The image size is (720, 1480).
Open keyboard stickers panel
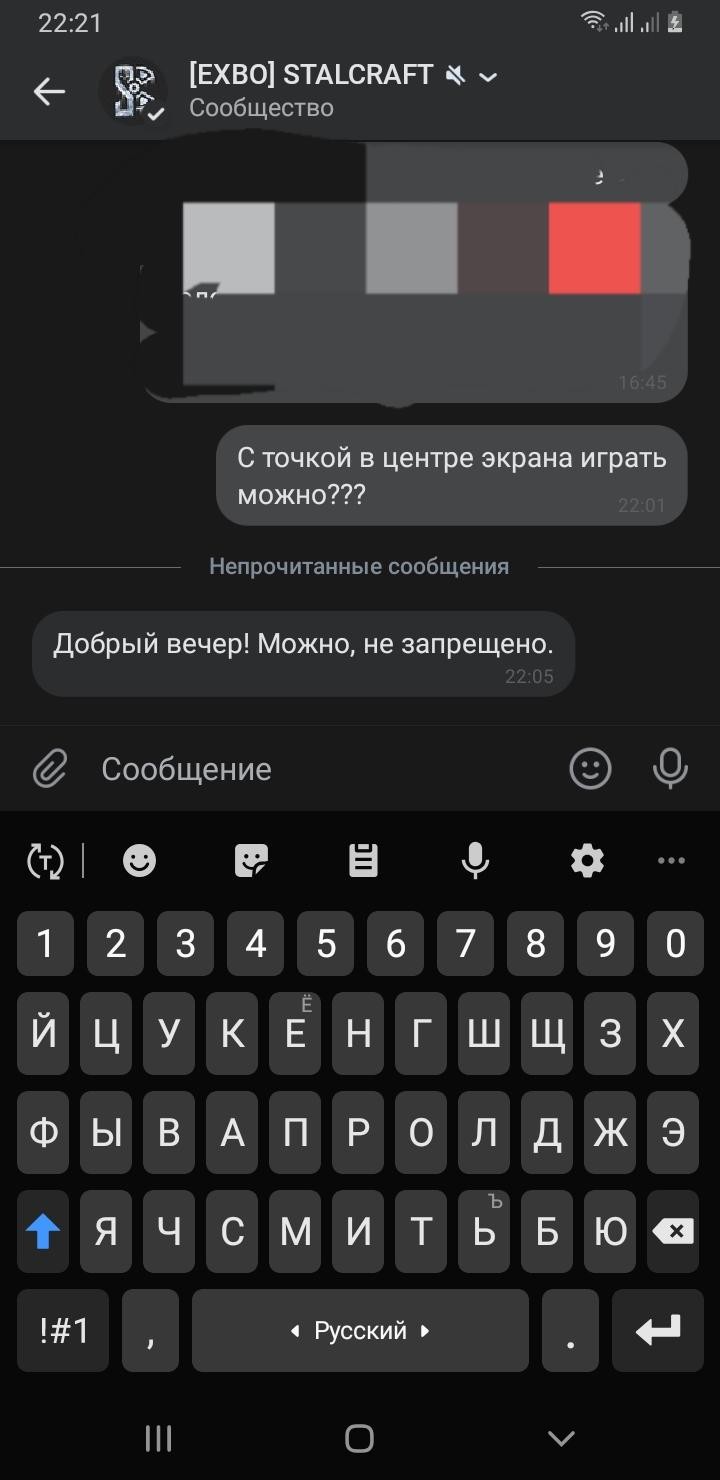(251, 860)
